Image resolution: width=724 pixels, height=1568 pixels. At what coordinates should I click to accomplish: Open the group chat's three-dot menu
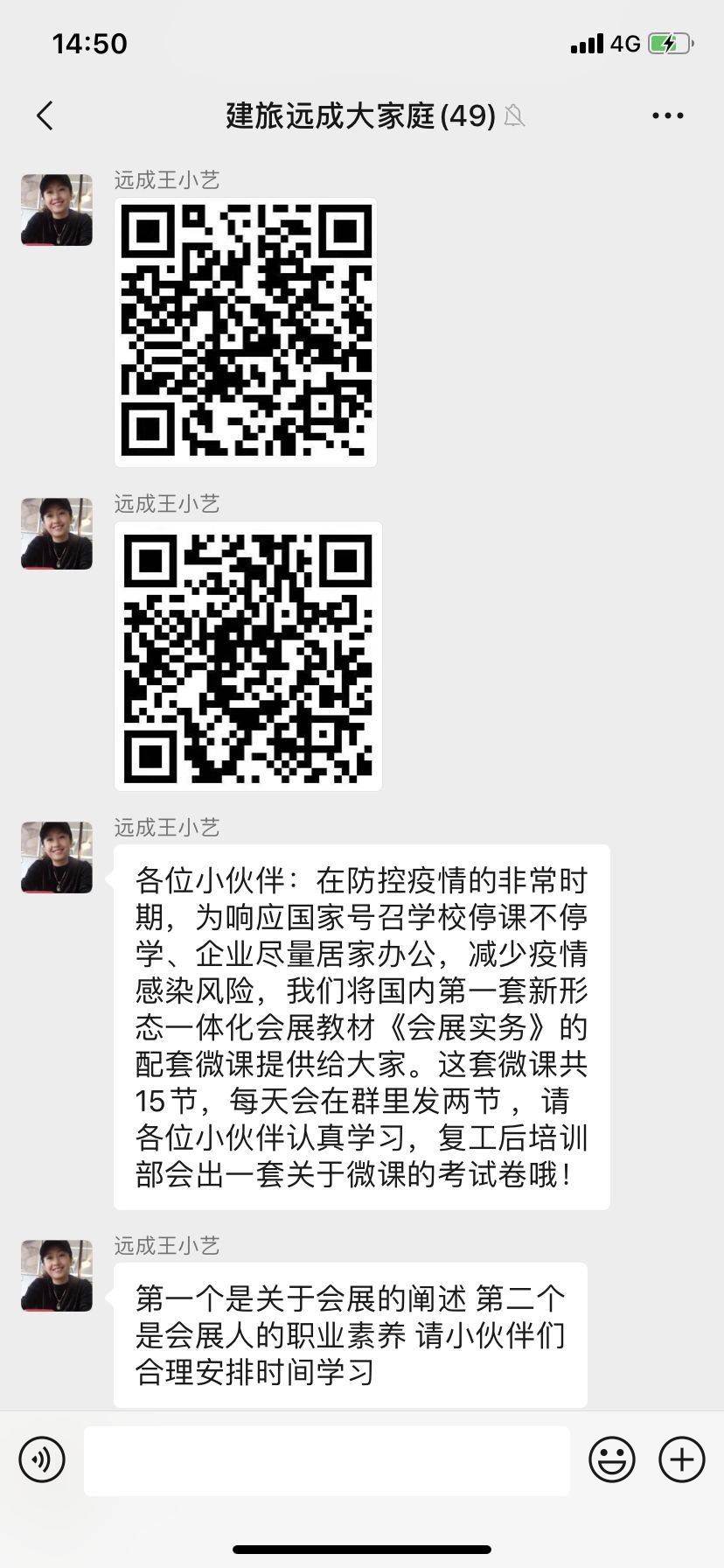[x=667, y=115]
